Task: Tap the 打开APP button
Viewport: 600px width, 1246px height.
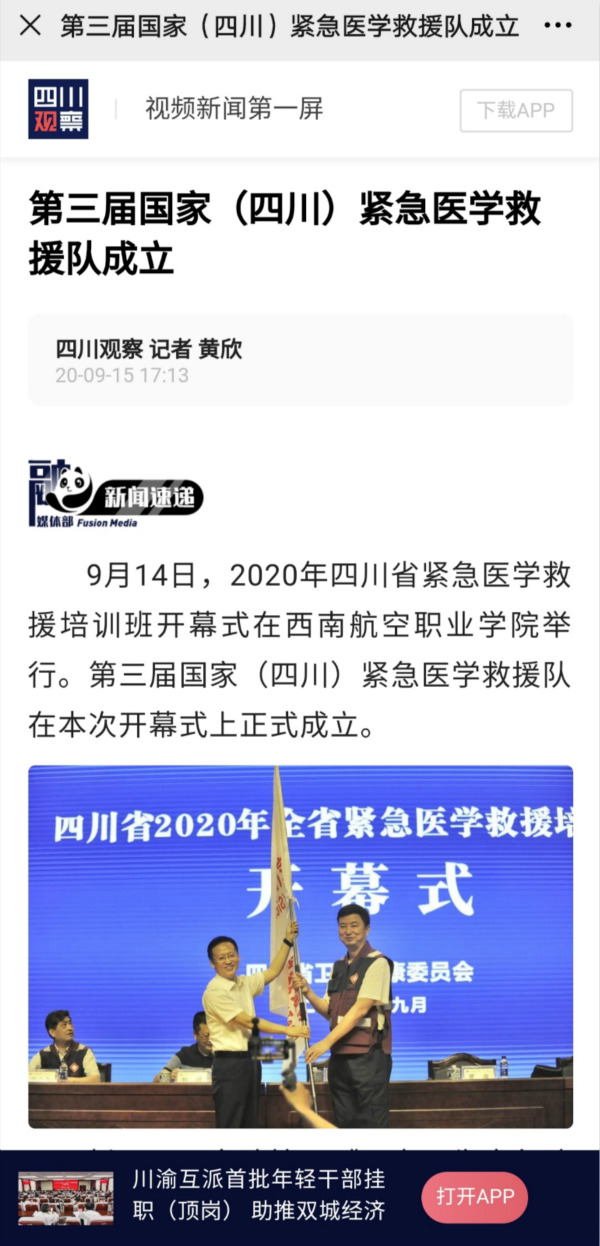Action: tap(475, 1197)
